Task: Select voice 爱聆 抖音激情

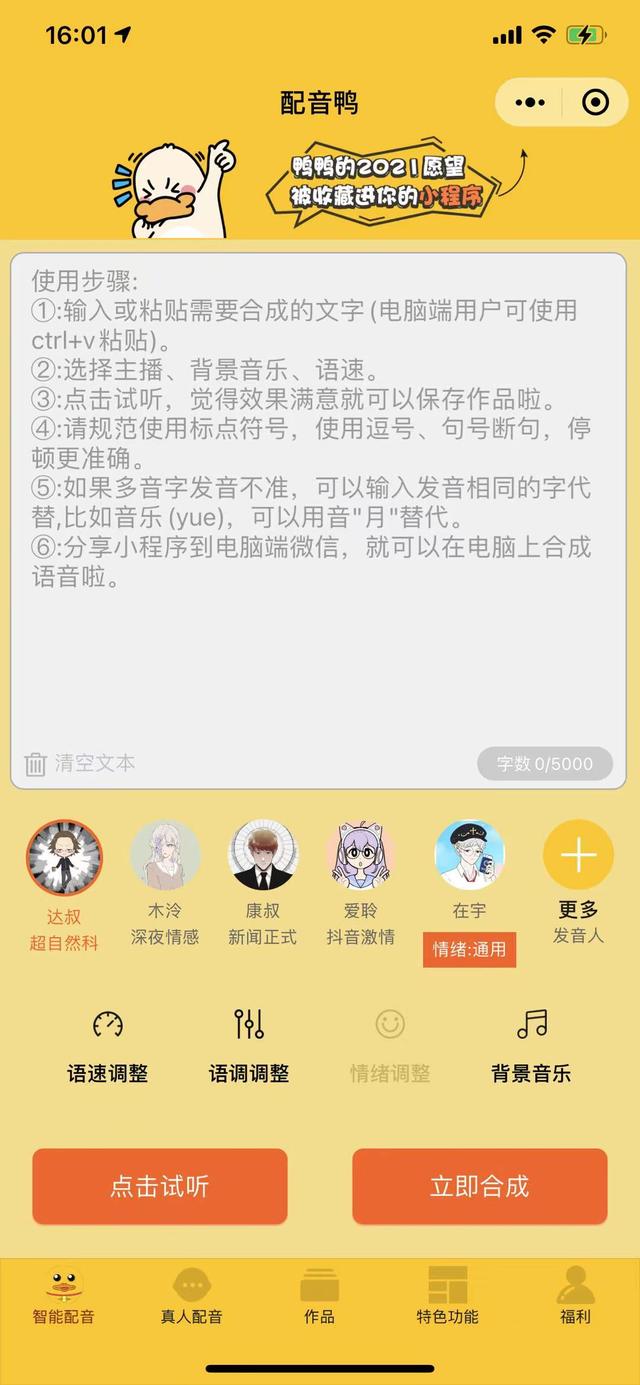Action: click(x=360, y=857)
